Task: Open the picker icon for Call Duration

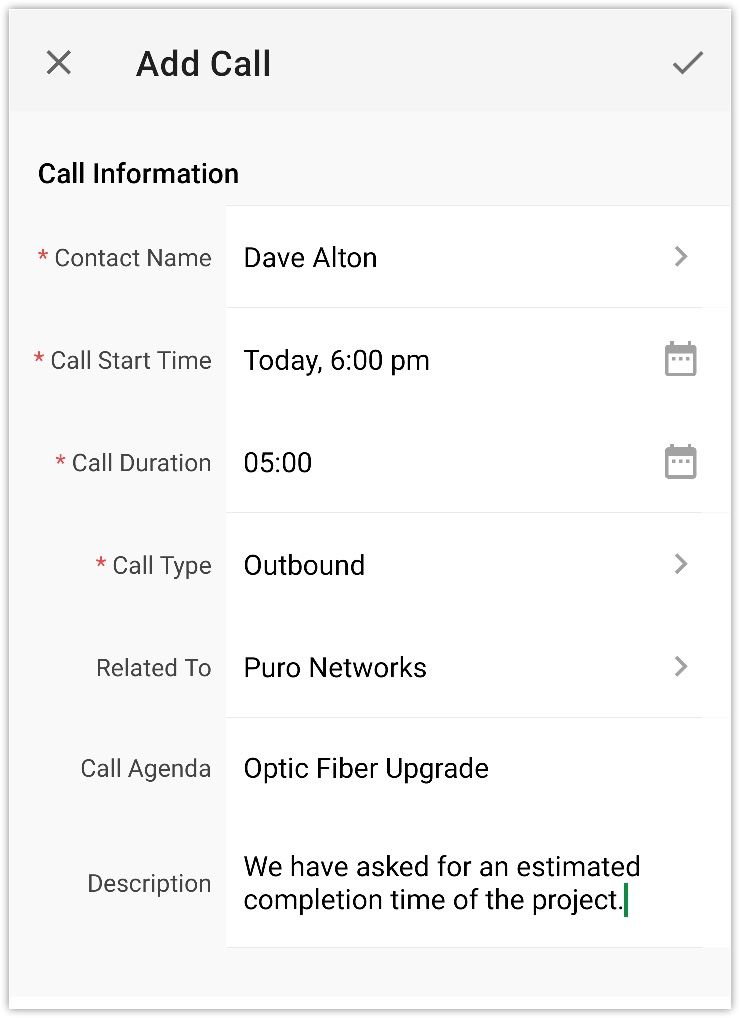Action: [680, 462]
